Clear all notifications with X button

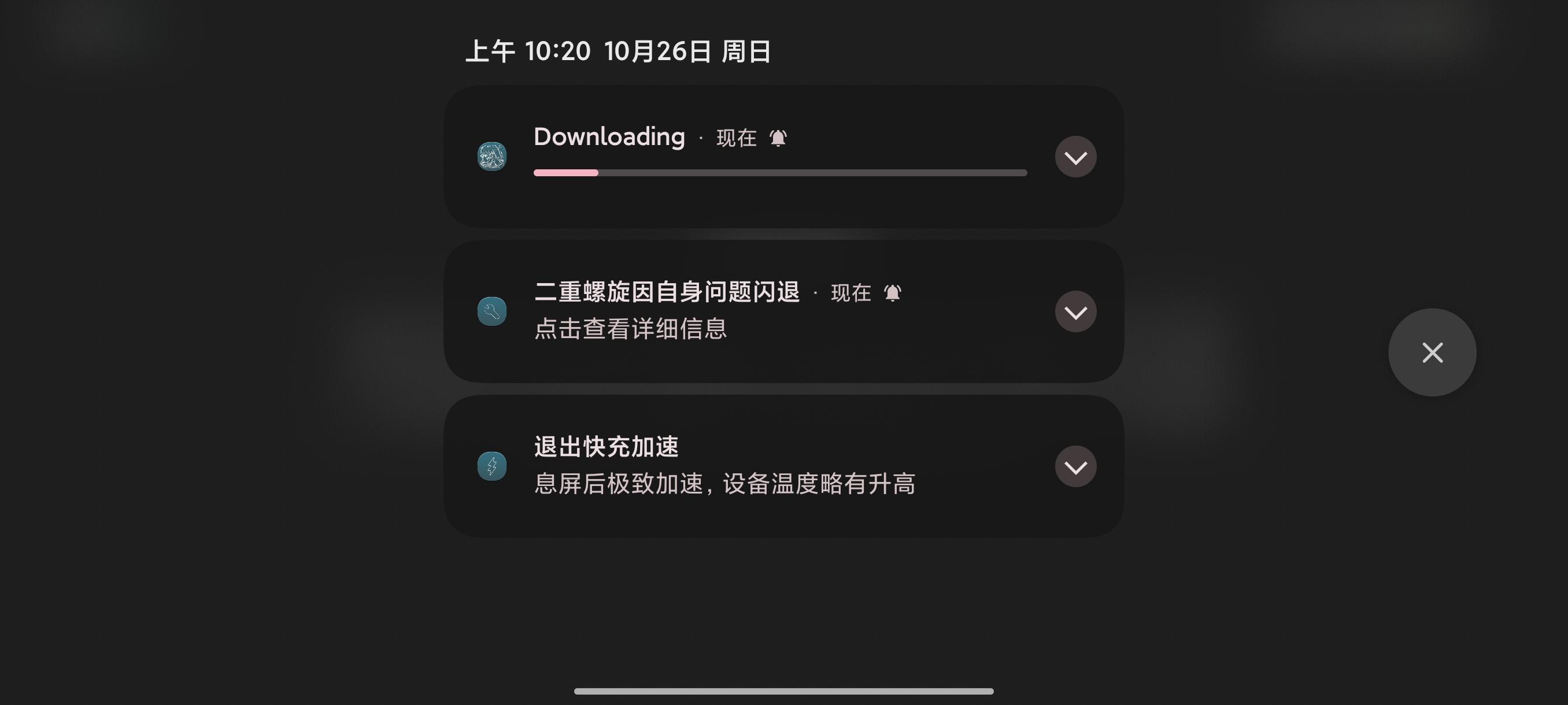point(1432,352)
